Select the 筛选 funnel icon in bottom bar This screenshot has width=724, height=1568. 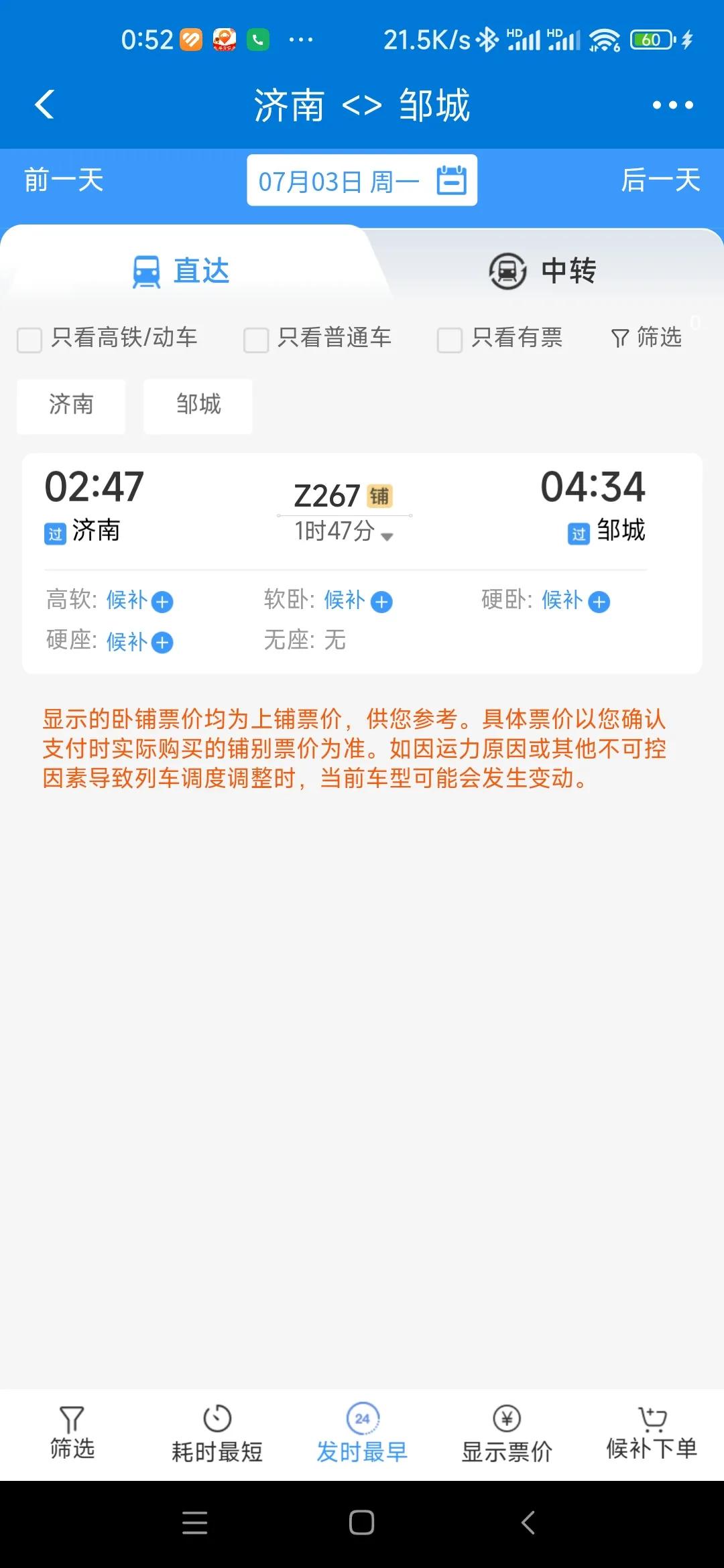click(x=72, y=1415)
